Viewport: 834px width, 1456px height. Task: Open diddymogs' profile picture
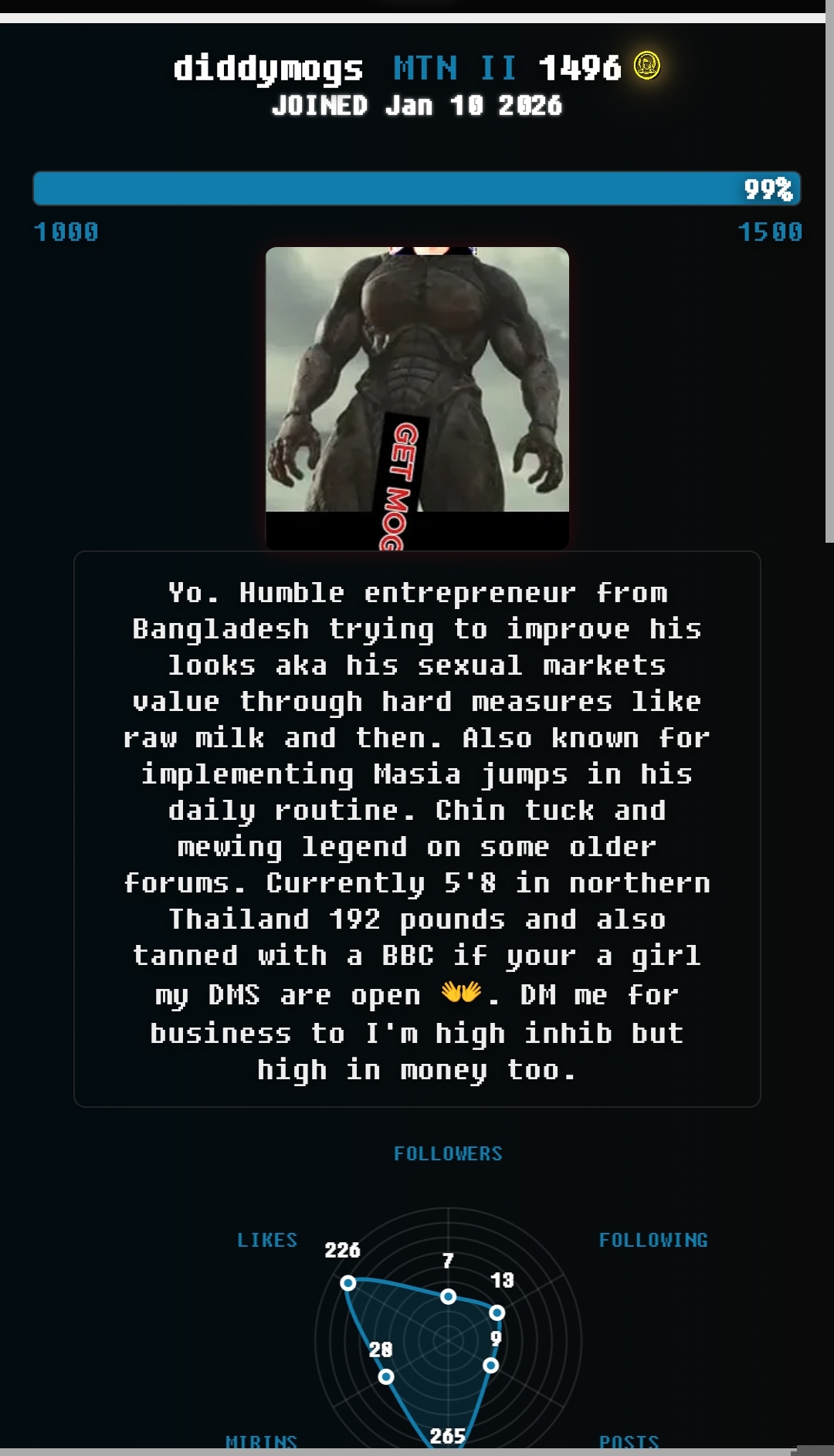point(417,397)
